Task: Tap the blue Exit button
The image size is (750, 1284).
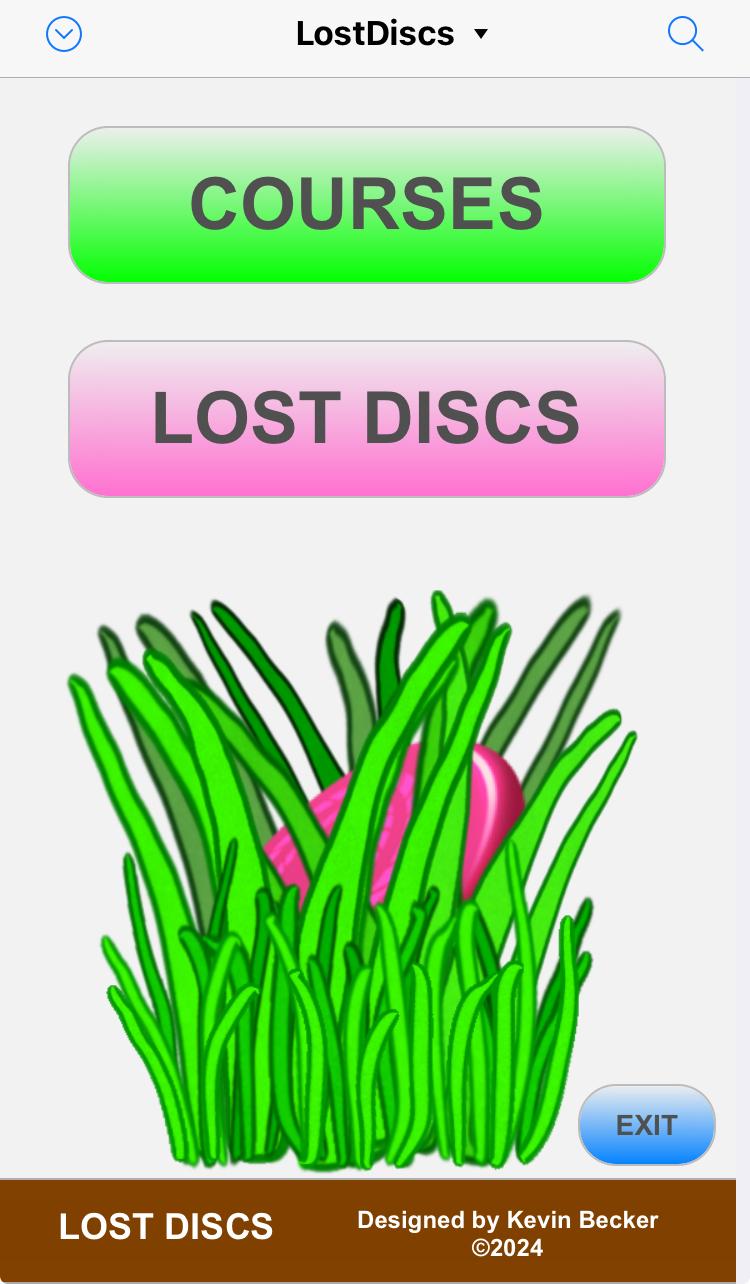Action: click(x=646, y=1125)
